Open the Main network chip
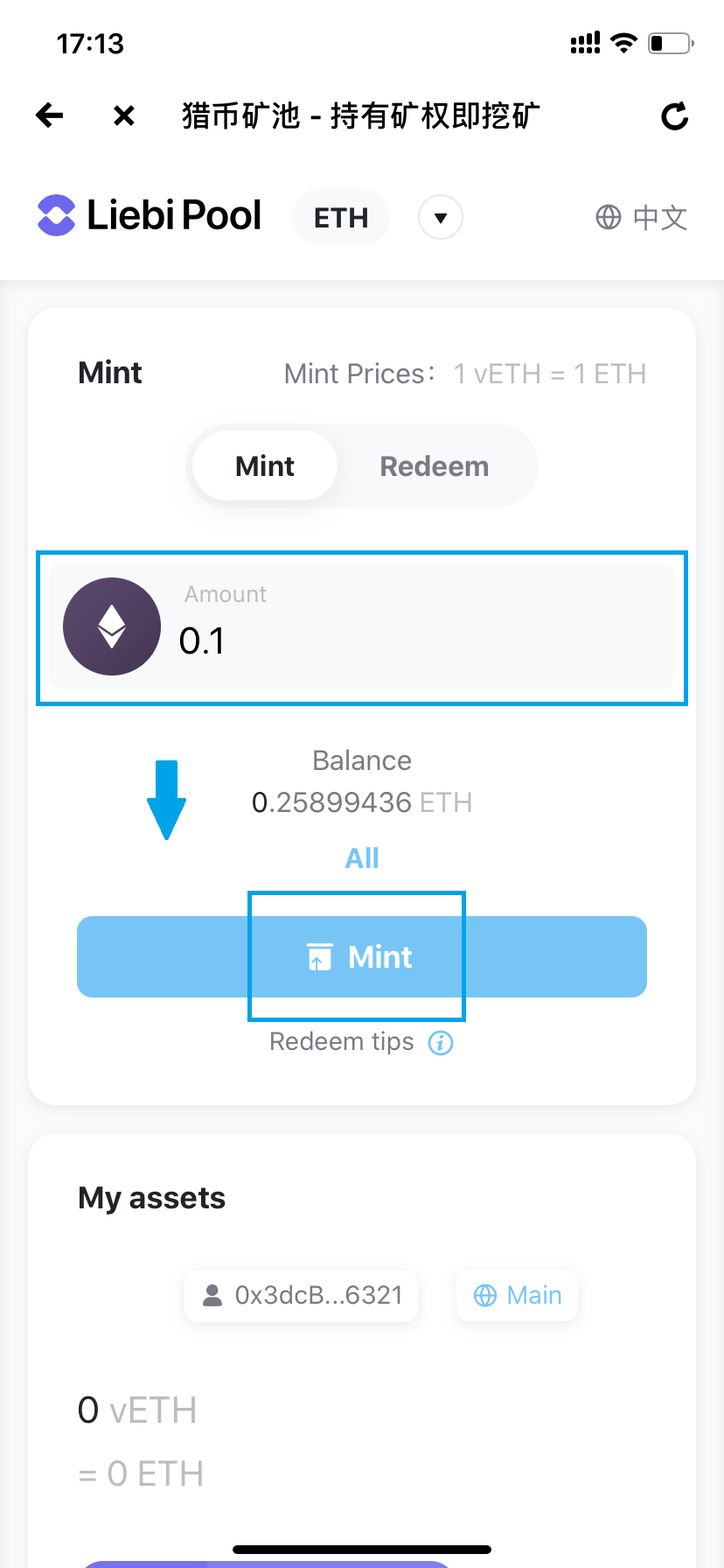 pos(517,1295)
